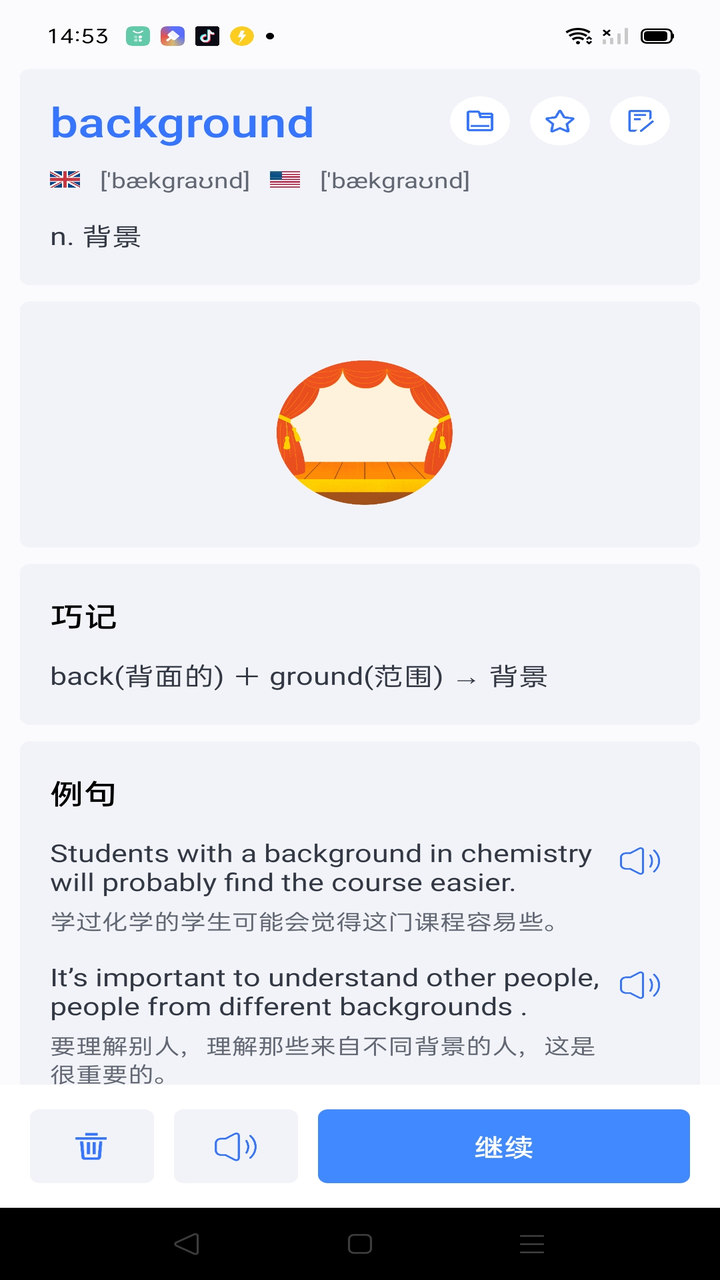Tap the home navigation button

(359, 1243)
